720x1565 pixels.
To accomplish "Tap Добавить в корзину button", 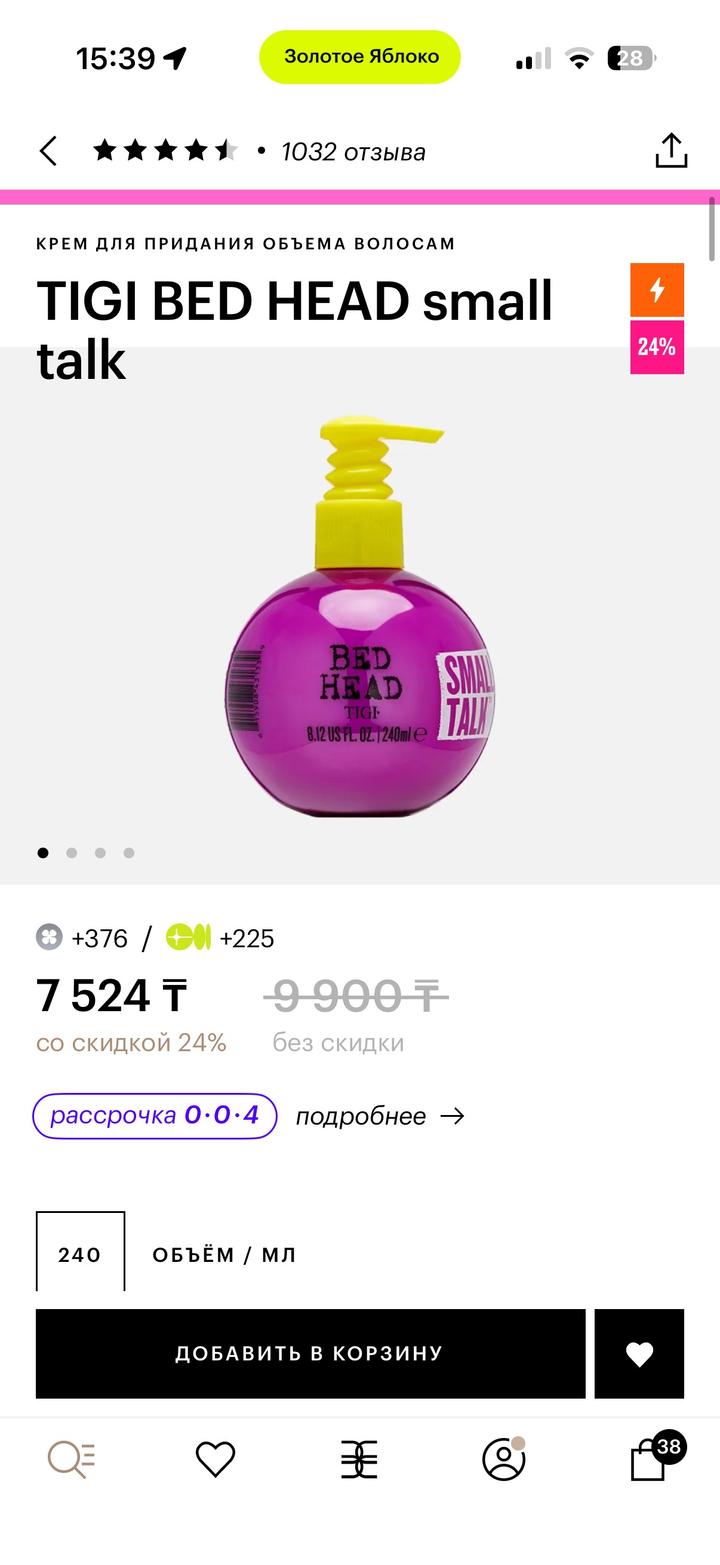I will tap(310, 1353).
